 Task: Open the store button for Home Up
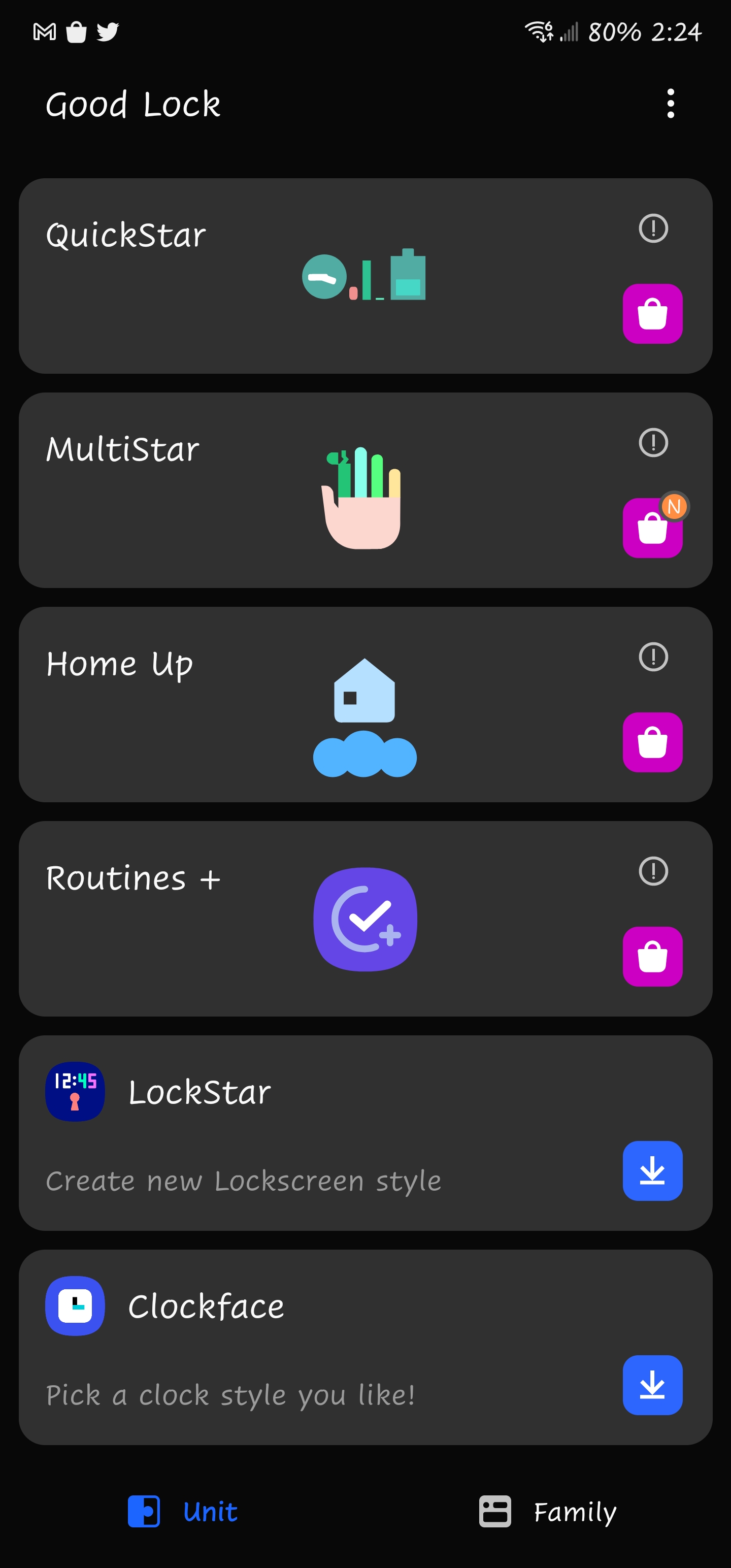coord(652,742)
